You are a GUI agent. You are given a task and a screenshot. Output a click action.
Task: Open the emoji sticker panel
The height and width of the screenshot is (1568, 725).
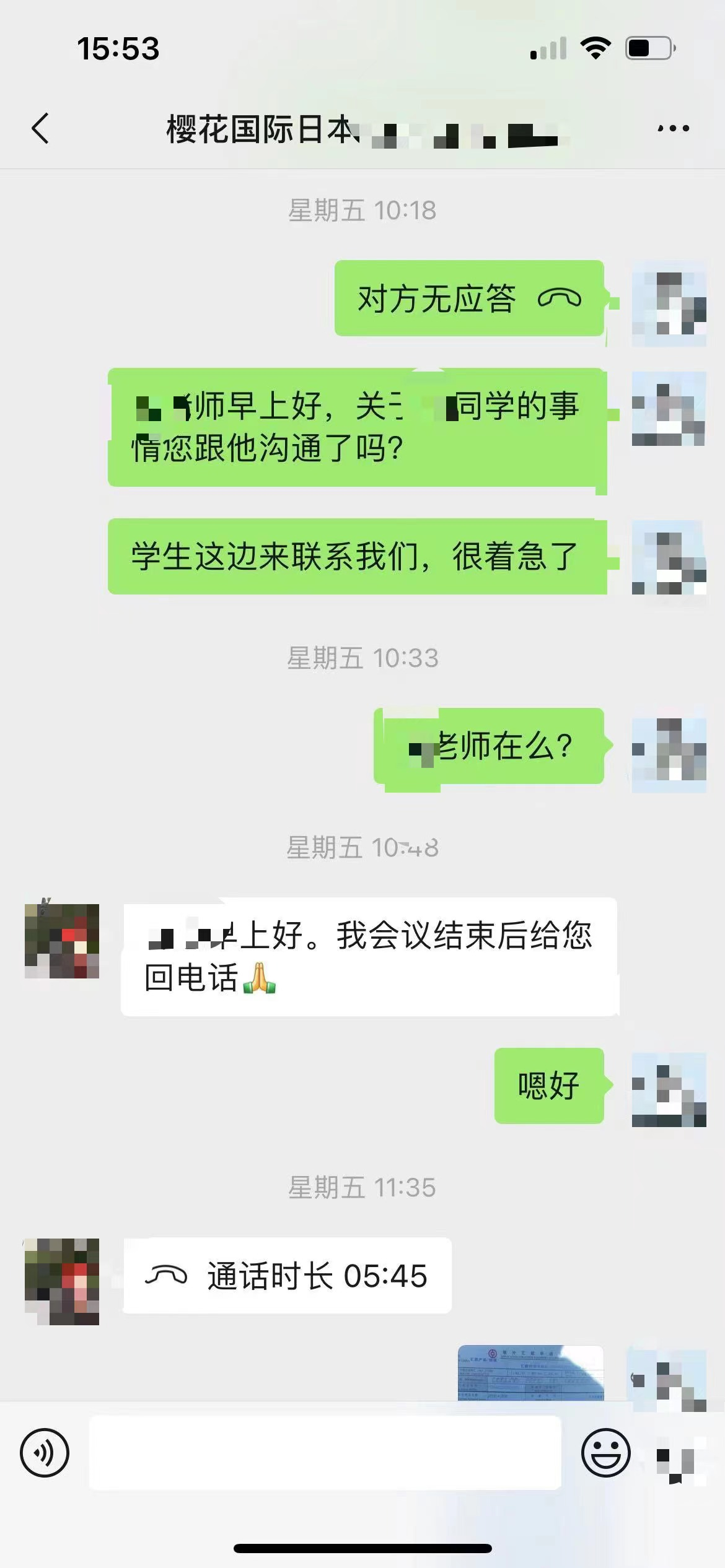605,1453
